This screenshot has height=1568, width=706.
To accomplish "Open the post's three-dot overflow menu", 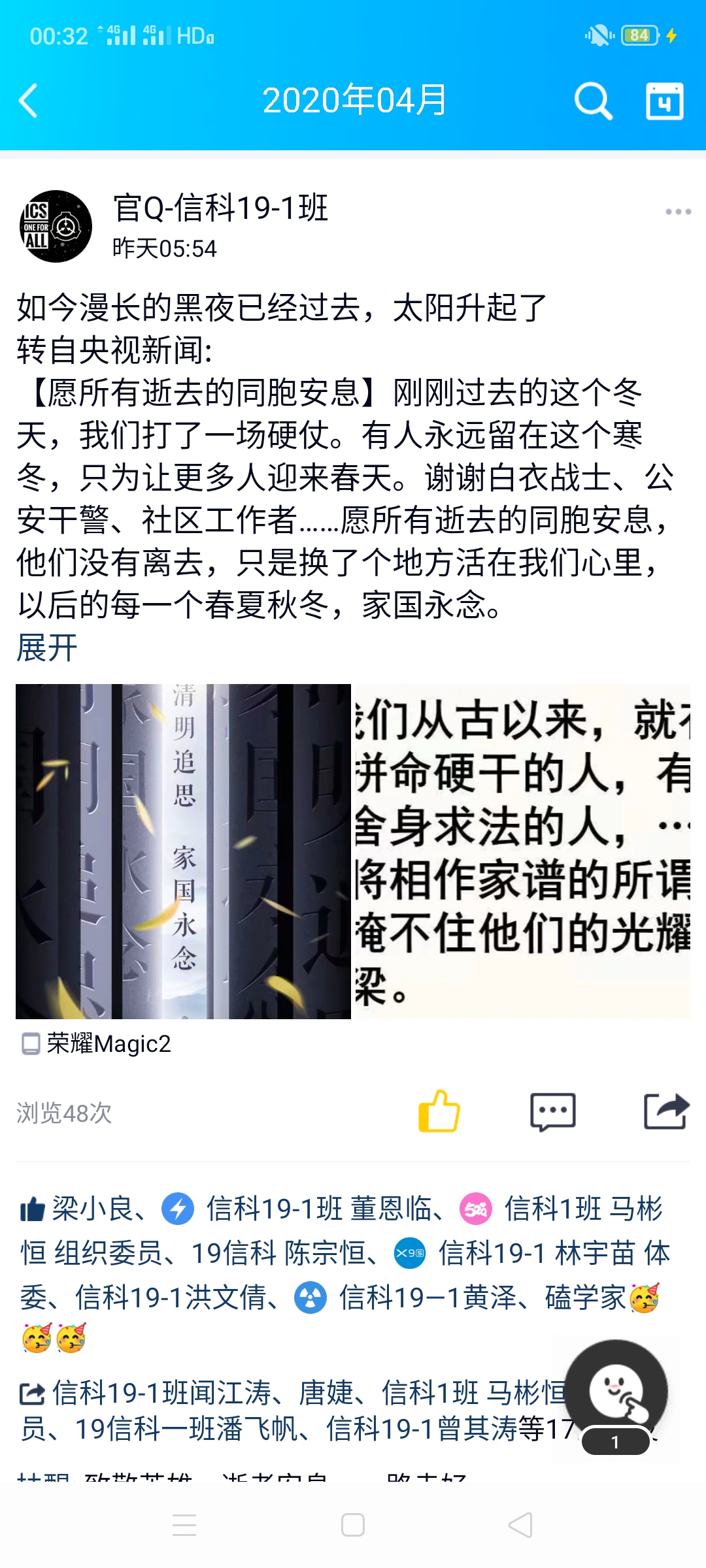I will tap(678, 212).
